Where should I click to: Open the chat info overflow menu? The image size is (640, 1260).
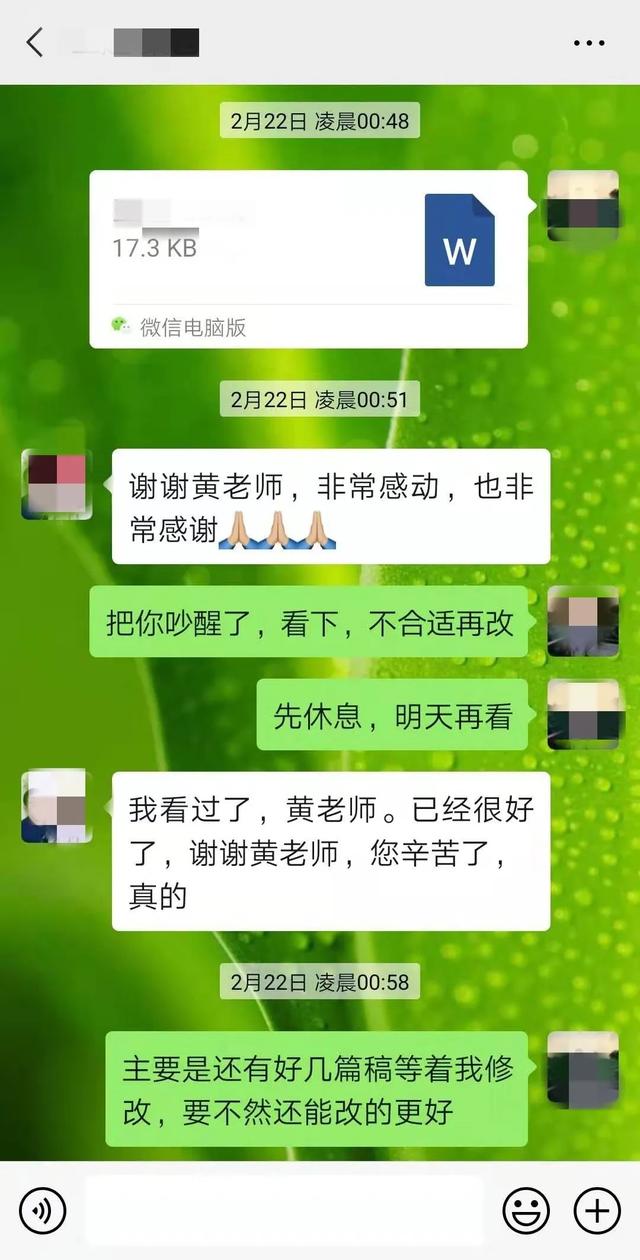[x=588, y=43]
